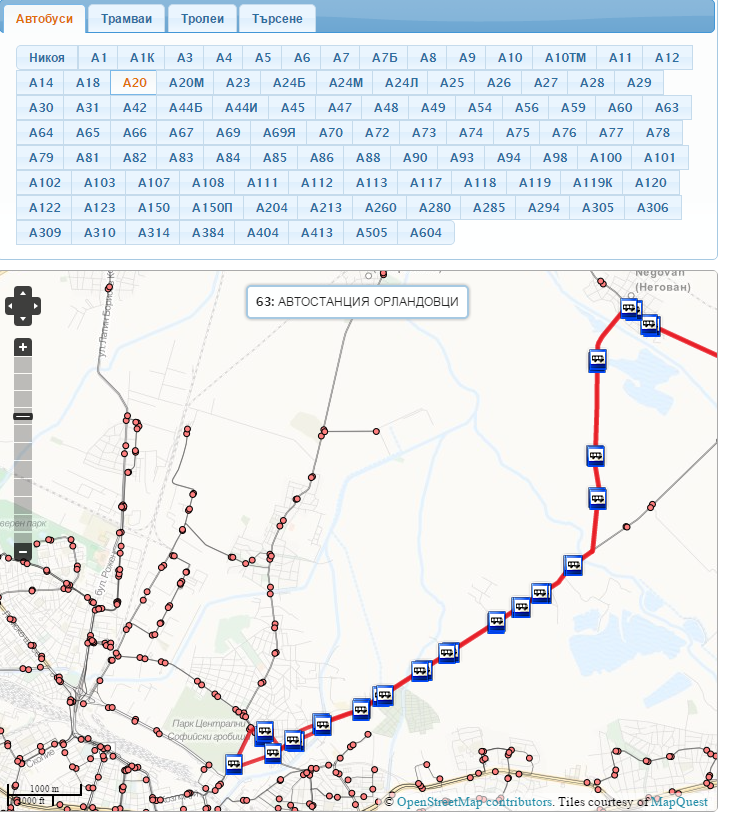Pan the map using the arrow control
Screen dimensions: 731x818
(x=23, y=305)
